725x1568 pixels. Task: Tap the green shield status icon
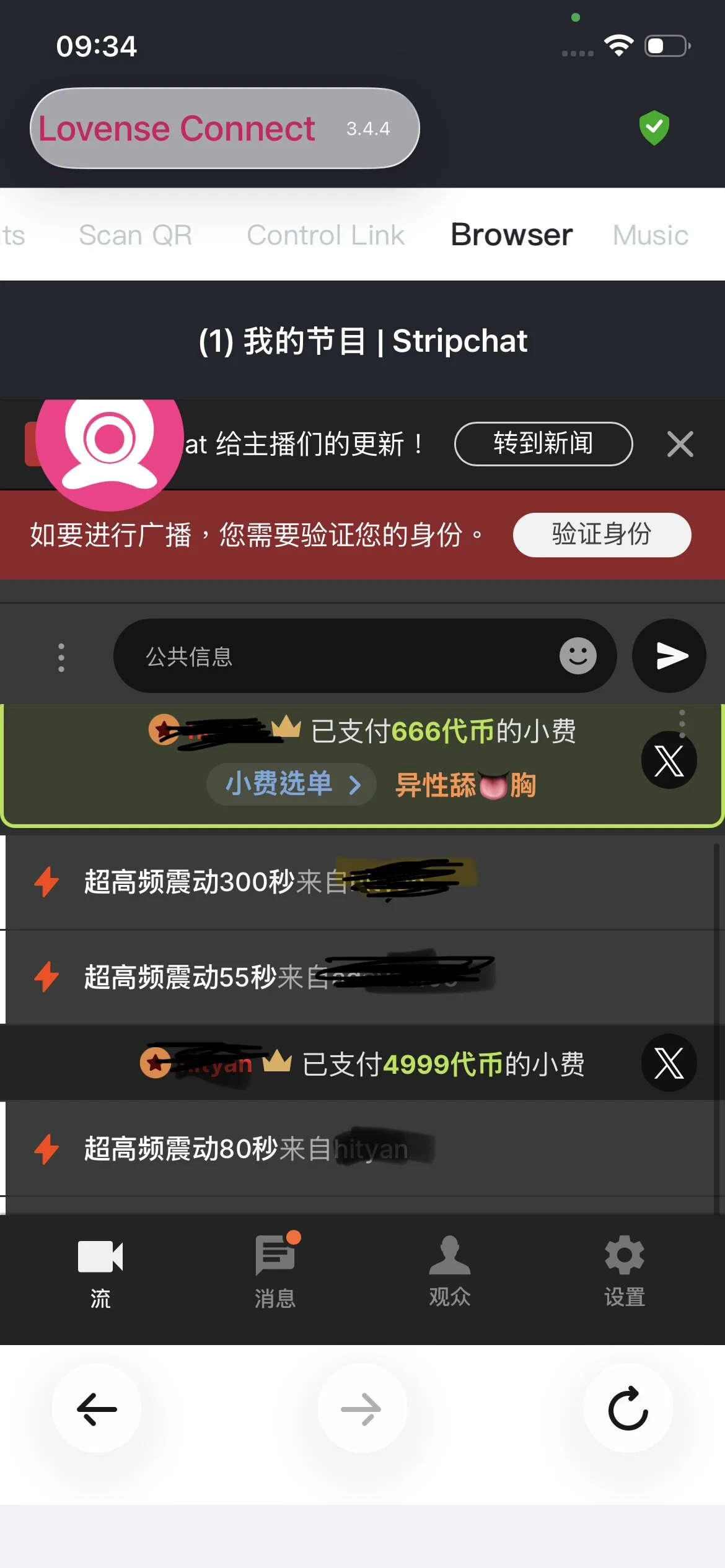click(654, 128)
